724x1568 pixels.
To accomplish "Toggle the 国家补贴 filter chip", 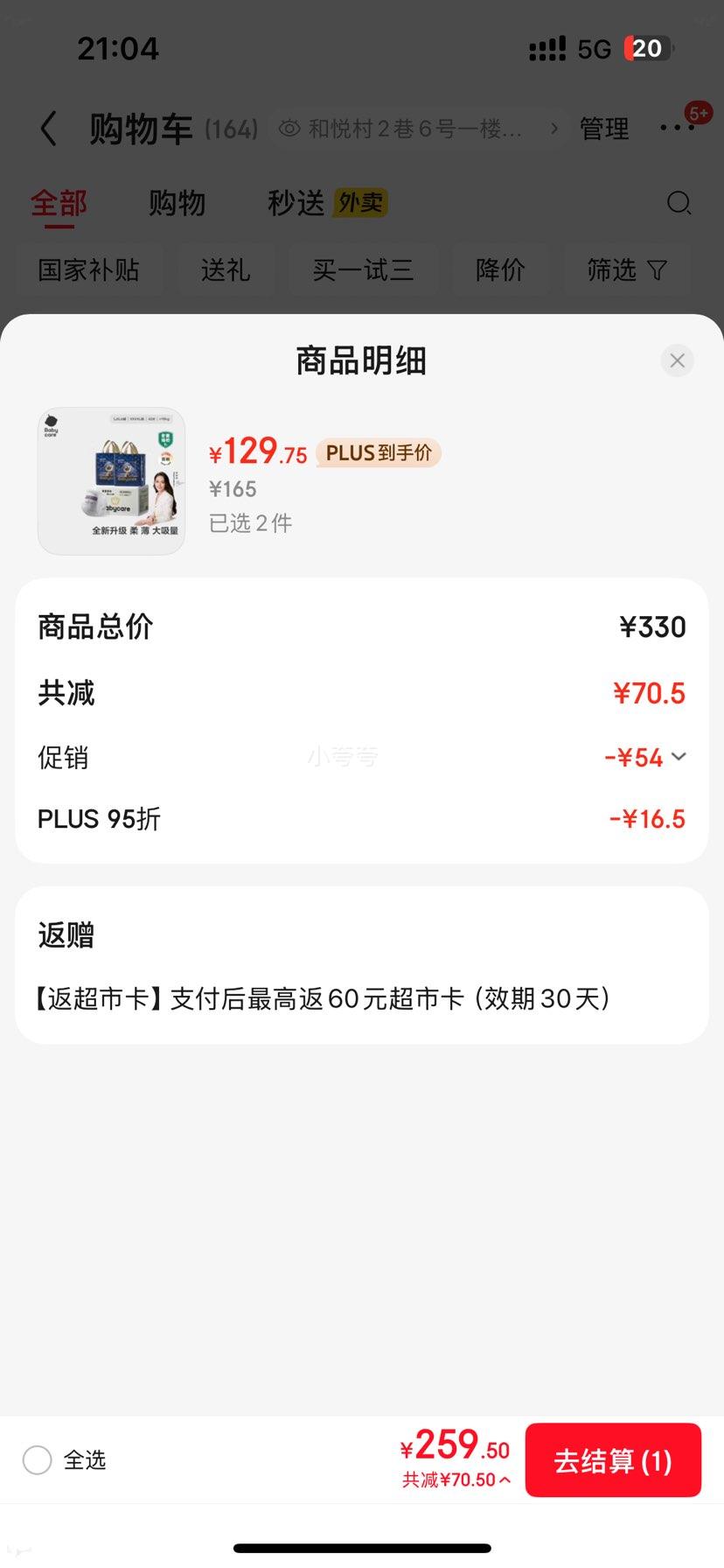I will click(x=88, y=269).
